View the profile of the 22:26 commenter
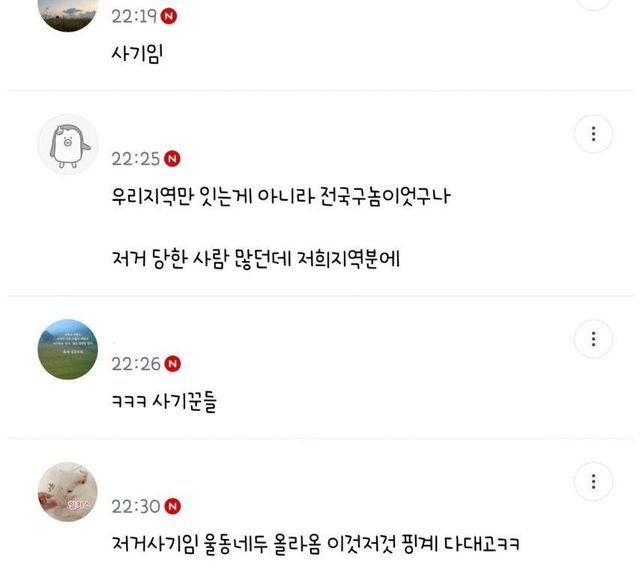 click(x=68, y=349)
